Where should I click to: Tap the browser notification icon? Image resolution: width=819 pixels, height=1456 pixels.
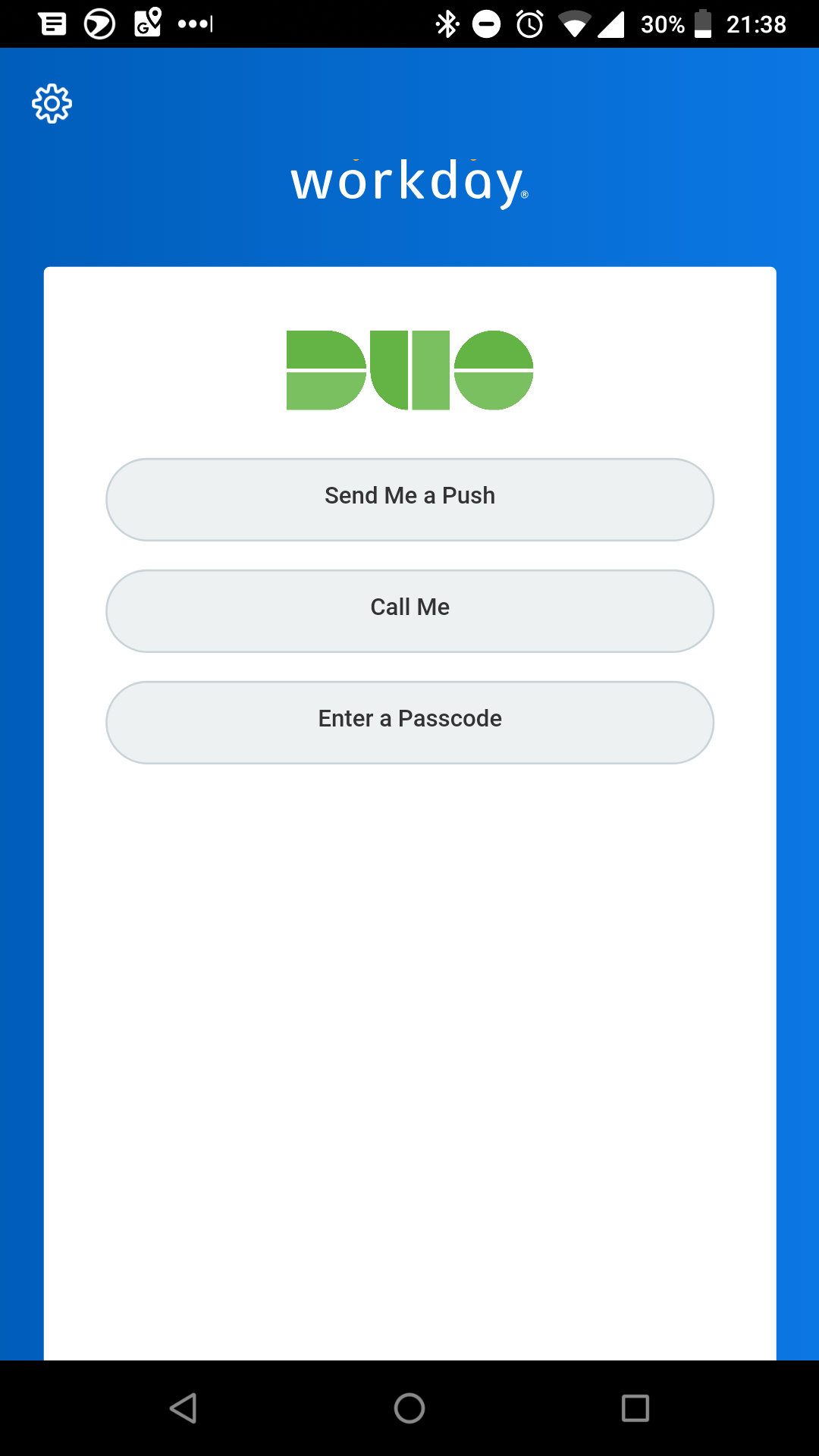click(99, 24)
